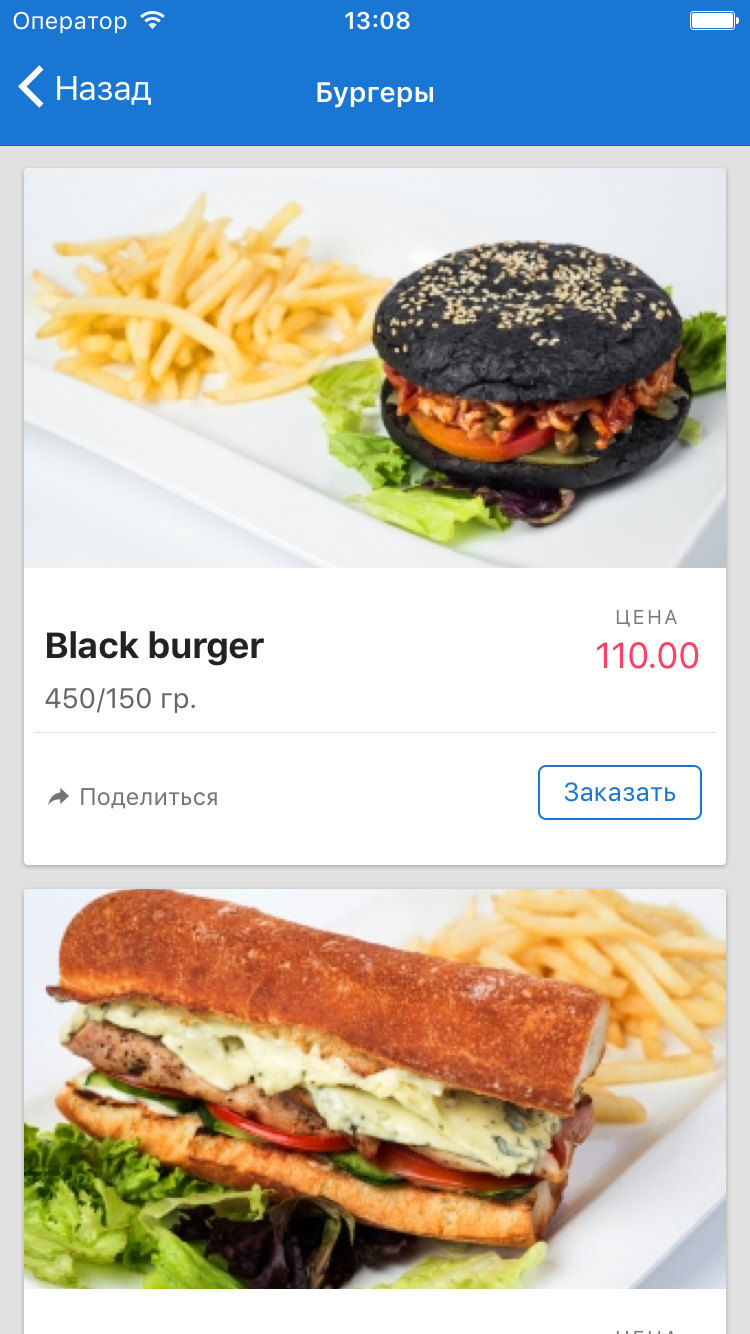
Task: Go back with the Назад button
Action: (85, 89)
